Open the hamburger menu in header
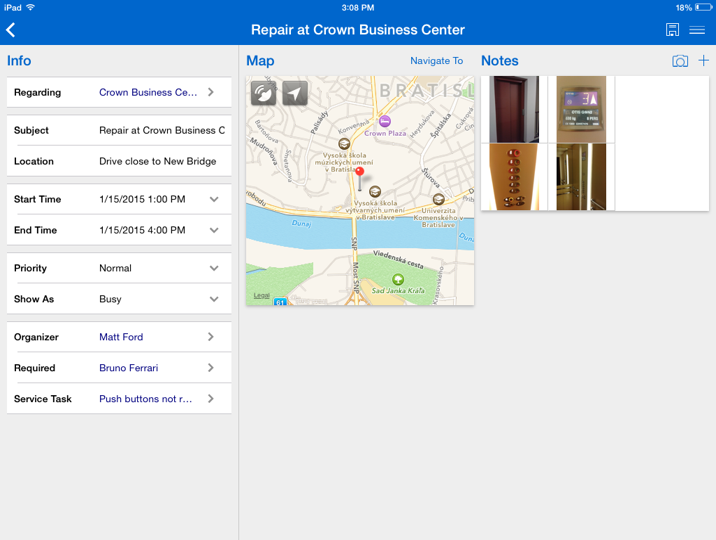The width and height of the screenshot is (716, 540). click(697, 30)
